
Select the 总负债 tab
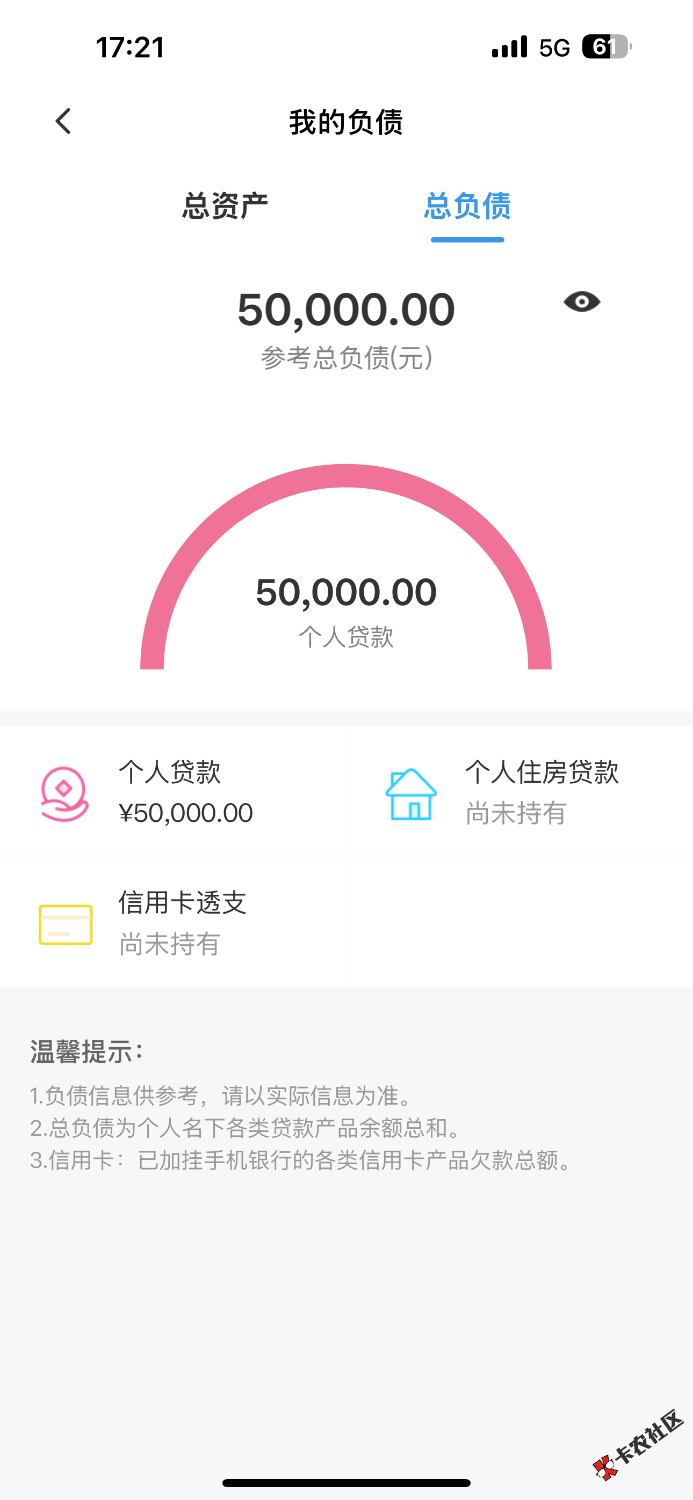click(x=467, y=206)
